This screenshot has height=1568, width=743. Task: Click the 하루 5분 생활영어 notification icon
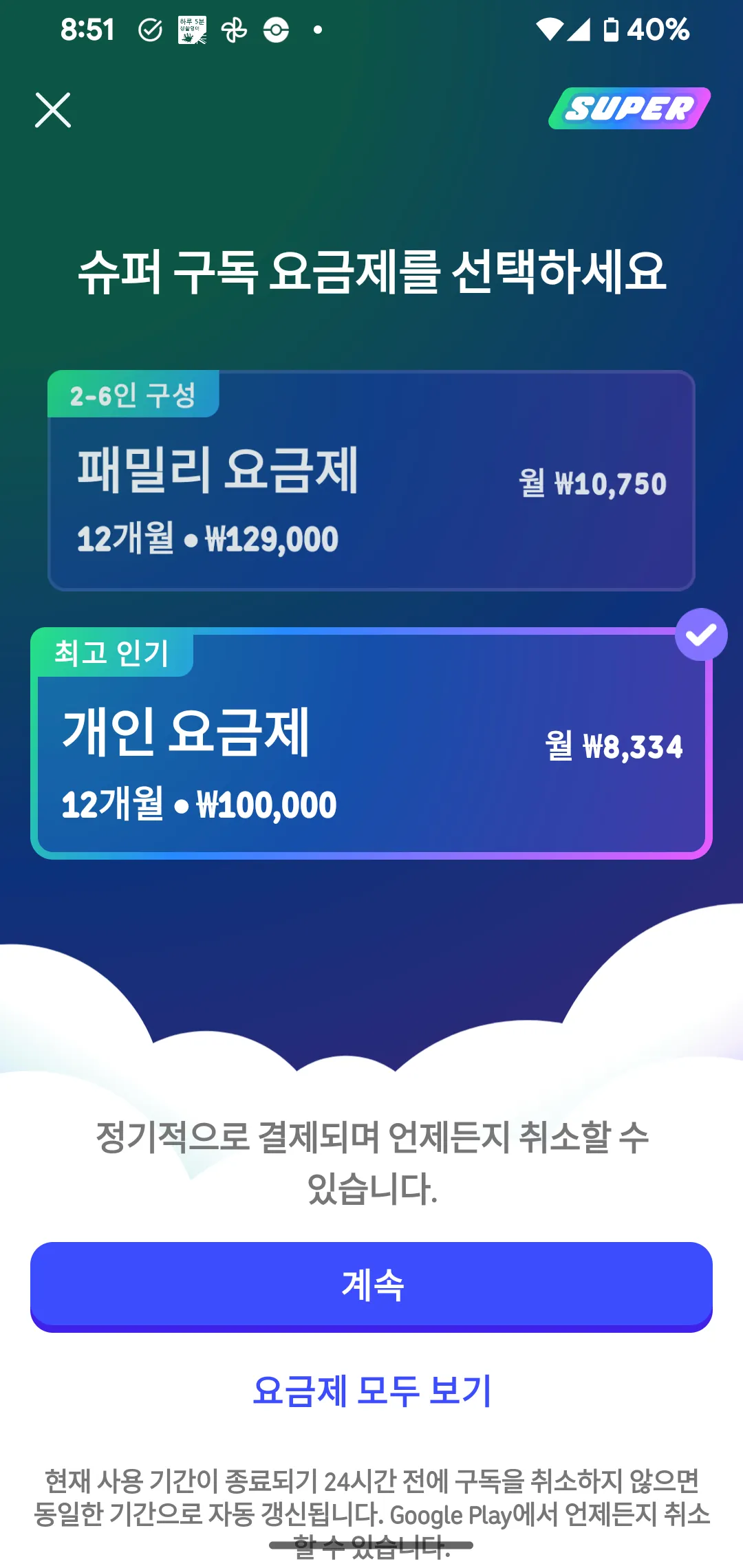coord(191,29)
